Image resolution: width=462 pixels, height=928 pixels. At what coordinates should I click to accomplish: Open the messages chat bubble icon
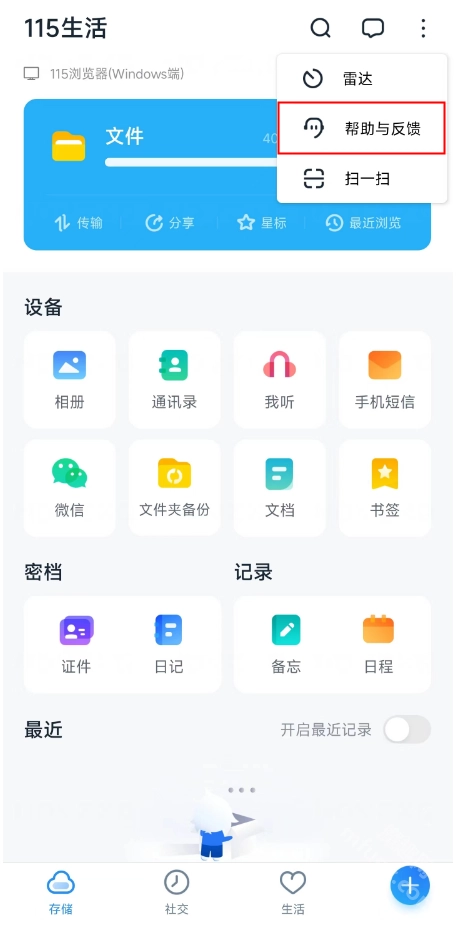(x=373, y=28)
